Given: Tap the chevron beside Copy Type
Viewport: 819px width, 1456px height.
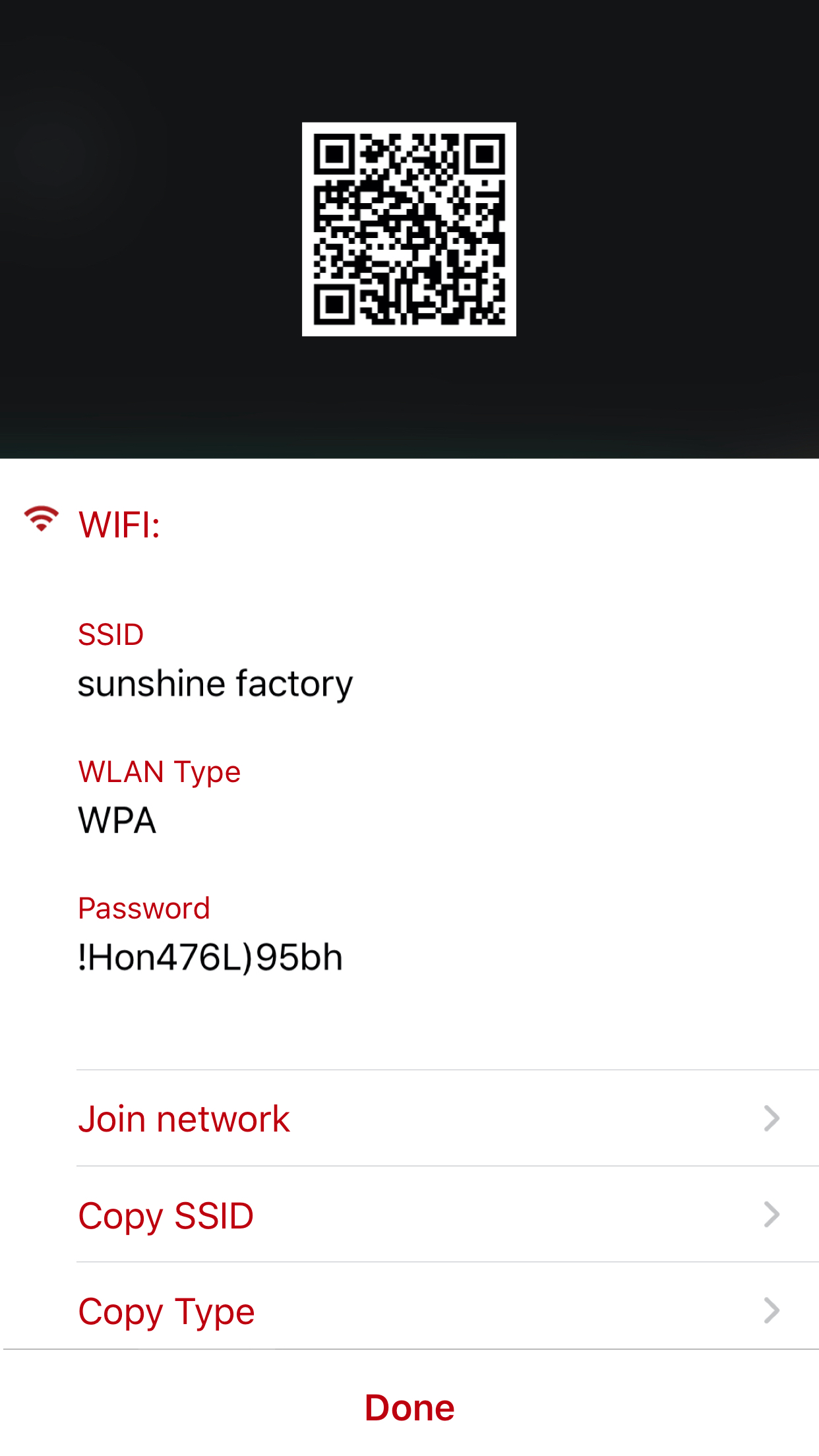Looking at the screenshot, I should tap(770, 1310).
